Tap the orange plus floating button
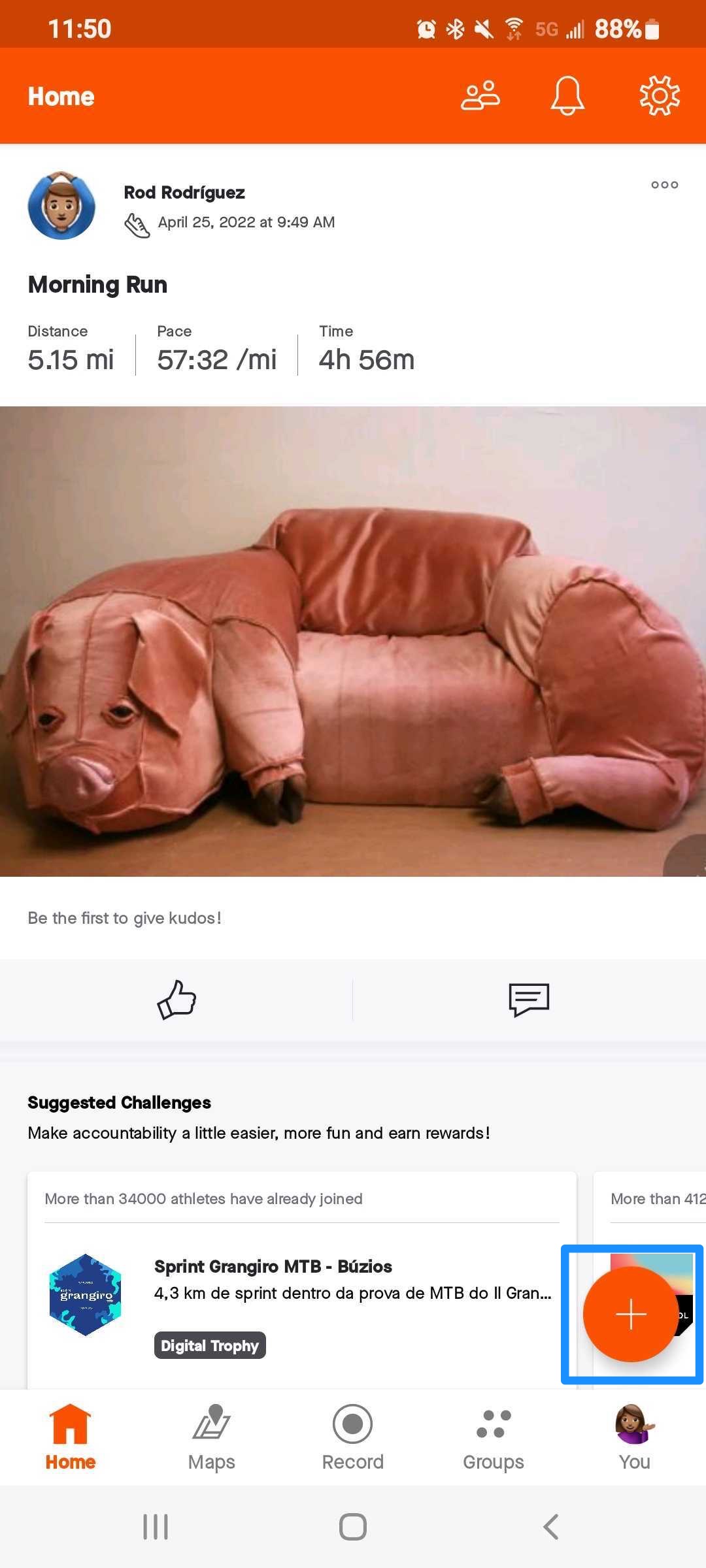 click(x=631, y=1314)
